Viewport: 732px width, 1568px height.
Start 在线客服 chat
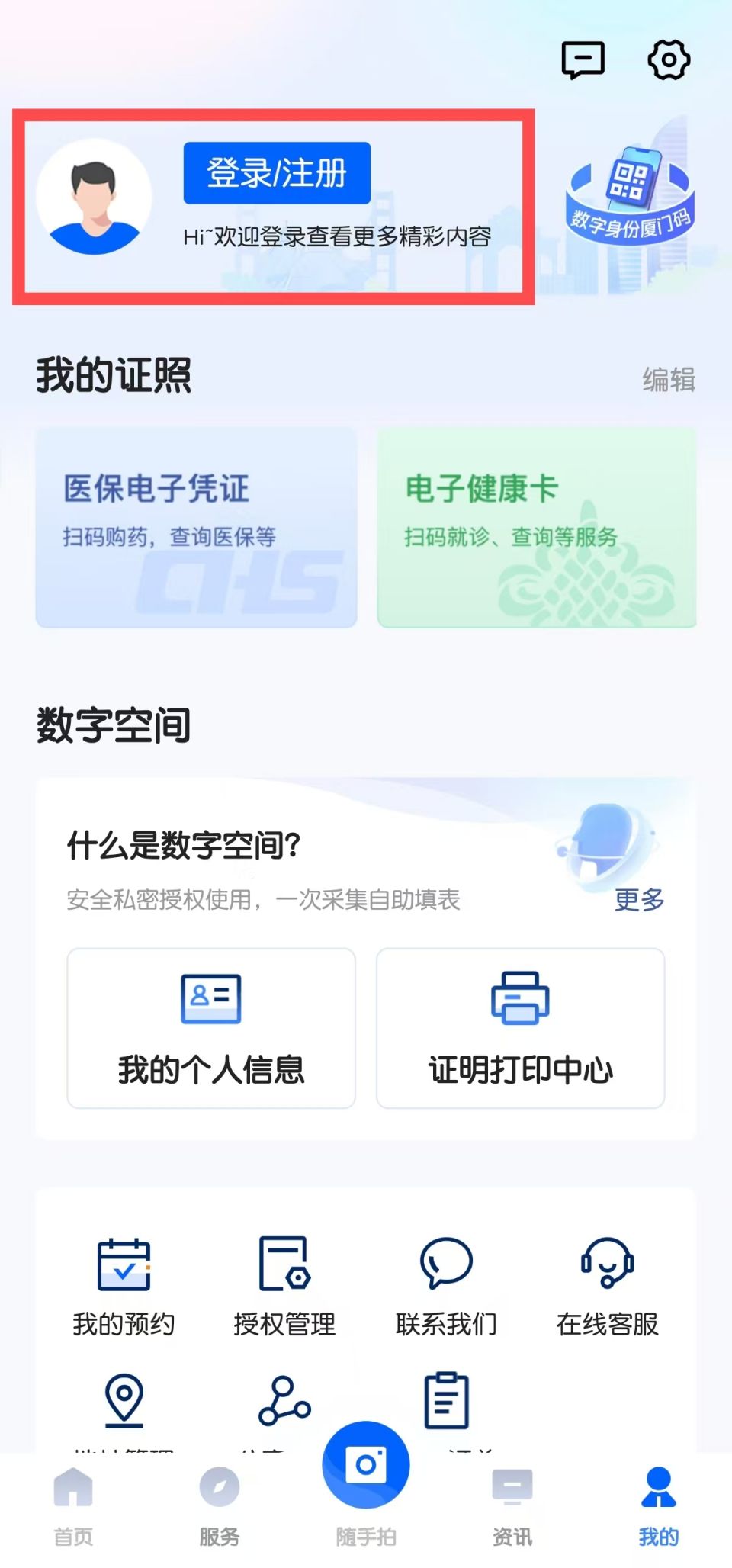click(x=607, y=1287)
